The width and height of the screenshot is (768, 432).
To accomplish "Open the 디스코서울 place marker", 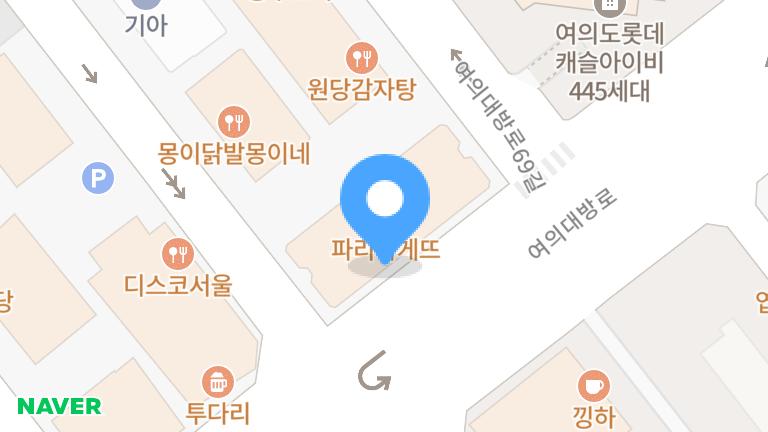I will (x=177, y=252).
